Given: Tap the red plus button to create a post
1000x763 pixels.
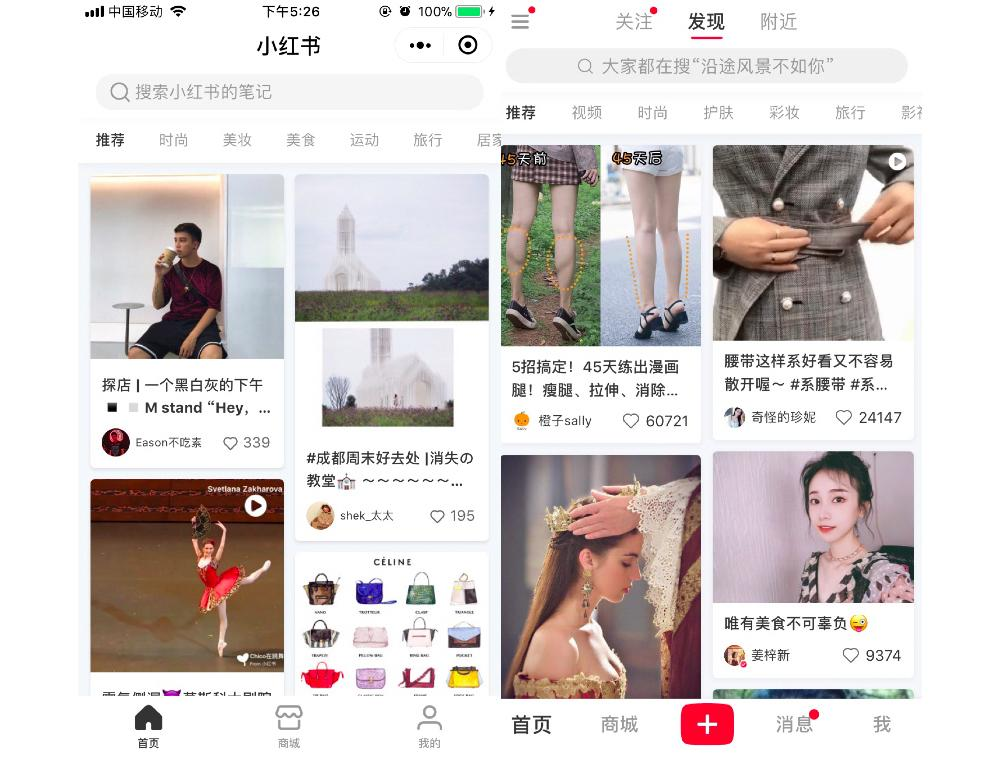Looking at the screenshot, I should click(707, 725).
